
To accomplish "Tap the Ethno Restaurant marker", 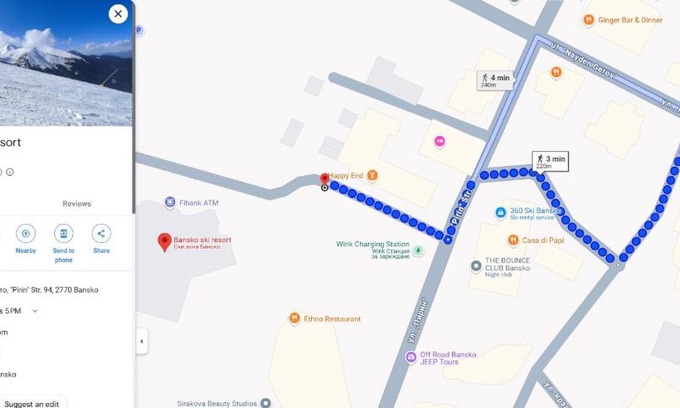I will pos(294,319).
